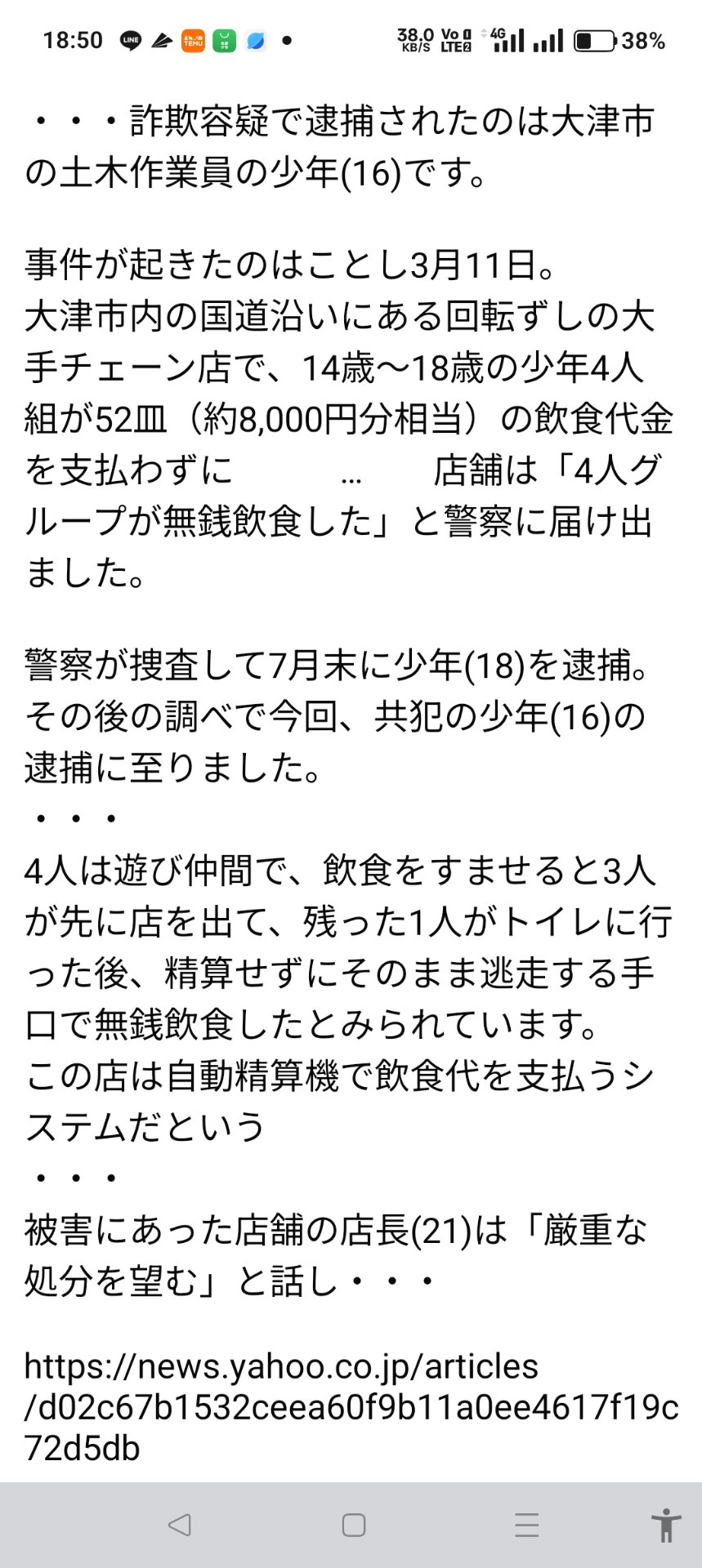Open the accessibility shortcut button
This screenshot has height=1568, width=702.
[x=666, y=1525]
